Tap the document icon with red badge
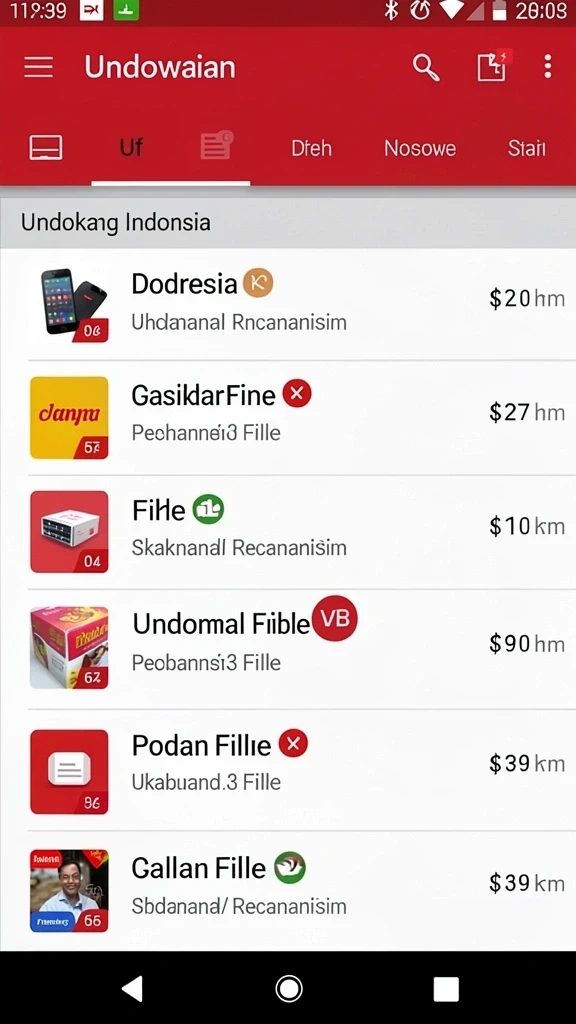576x1024 pixels. tap(493, 66)
